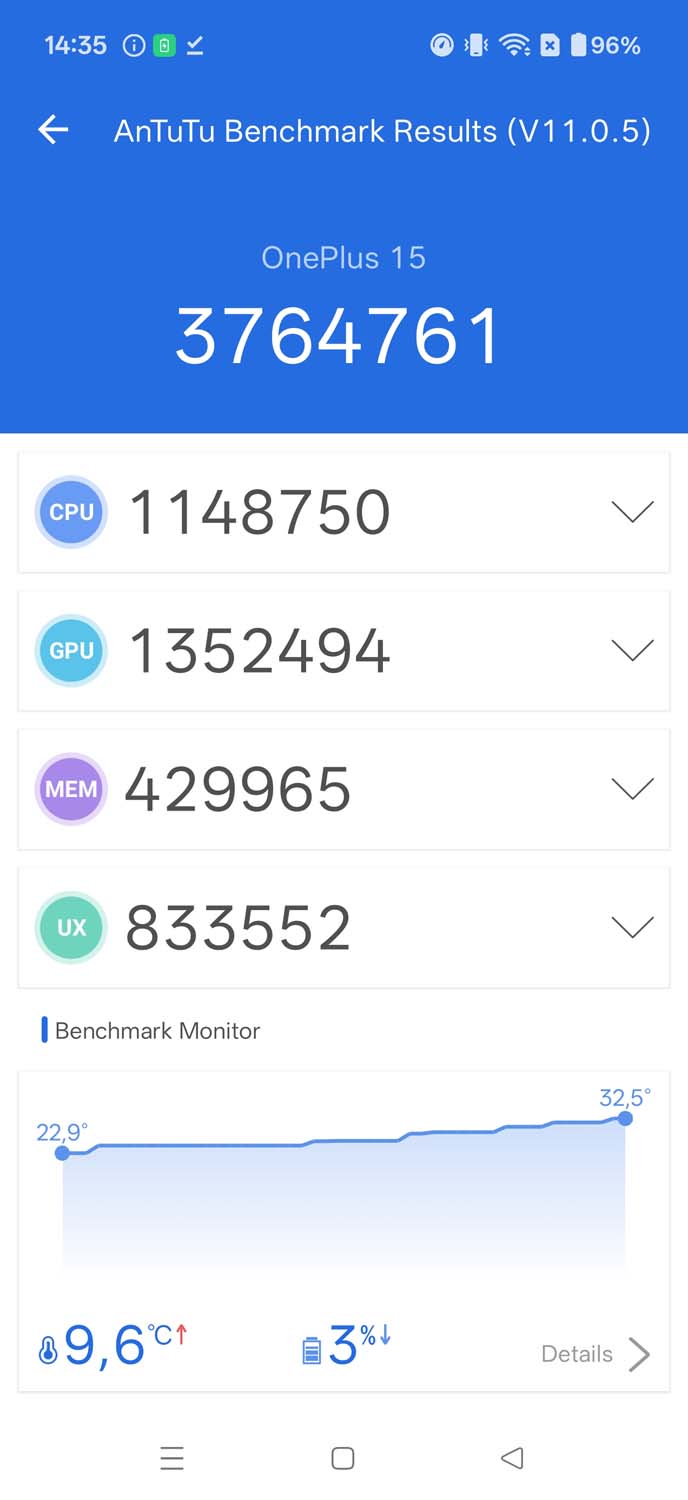
Task: Expand the MEM score section
Action: tap(632, 789)
